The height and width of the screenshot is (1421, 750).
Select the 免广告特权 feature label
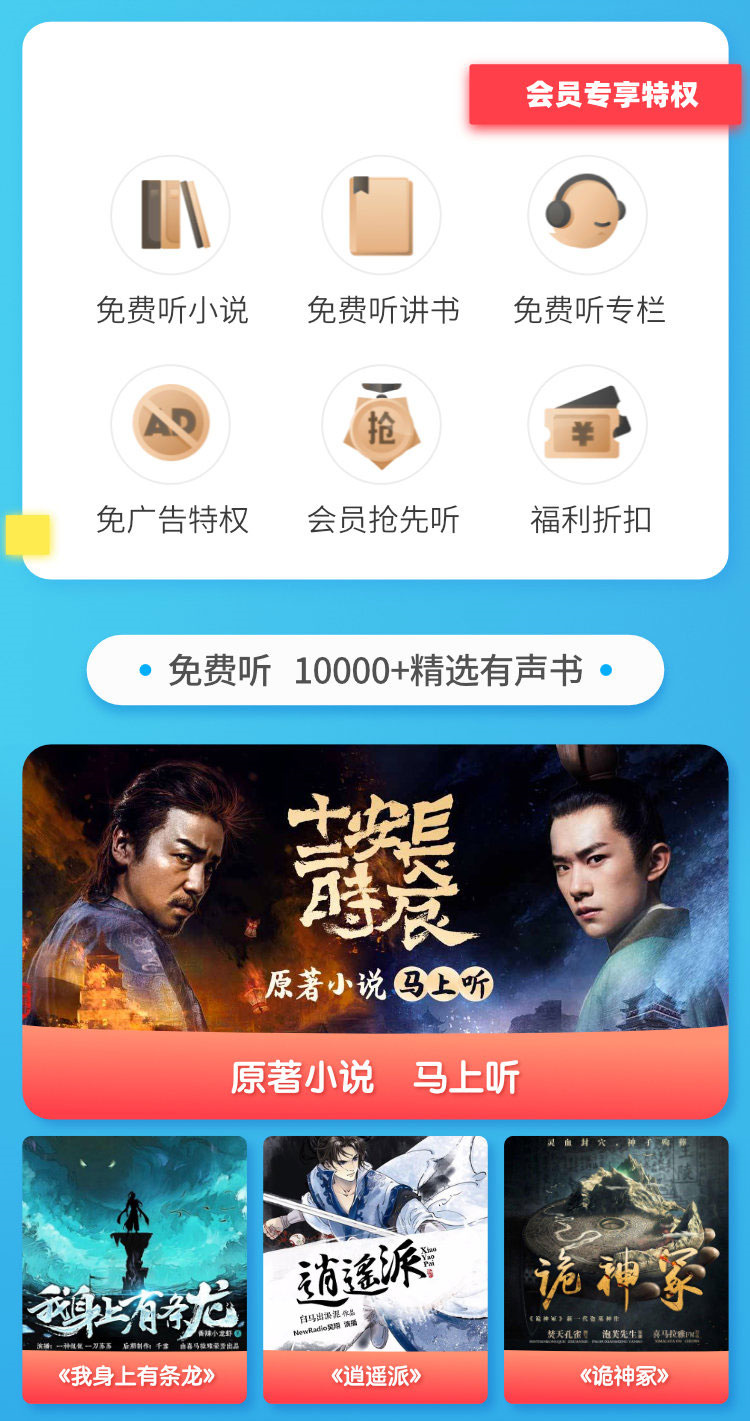[170, 520]
